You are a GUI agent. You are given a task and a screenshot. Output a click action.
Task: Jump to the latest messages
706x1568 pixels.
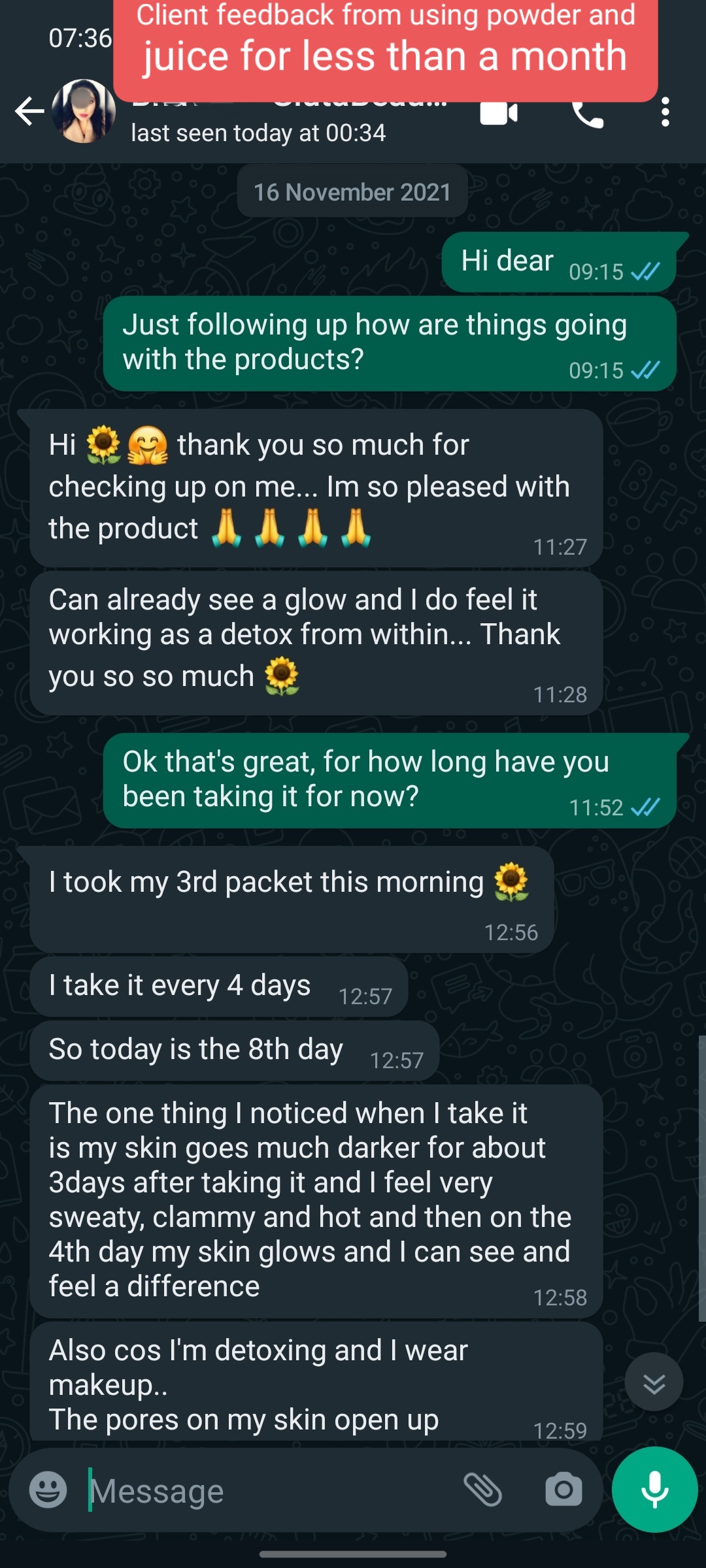[x=654, y=1382]
